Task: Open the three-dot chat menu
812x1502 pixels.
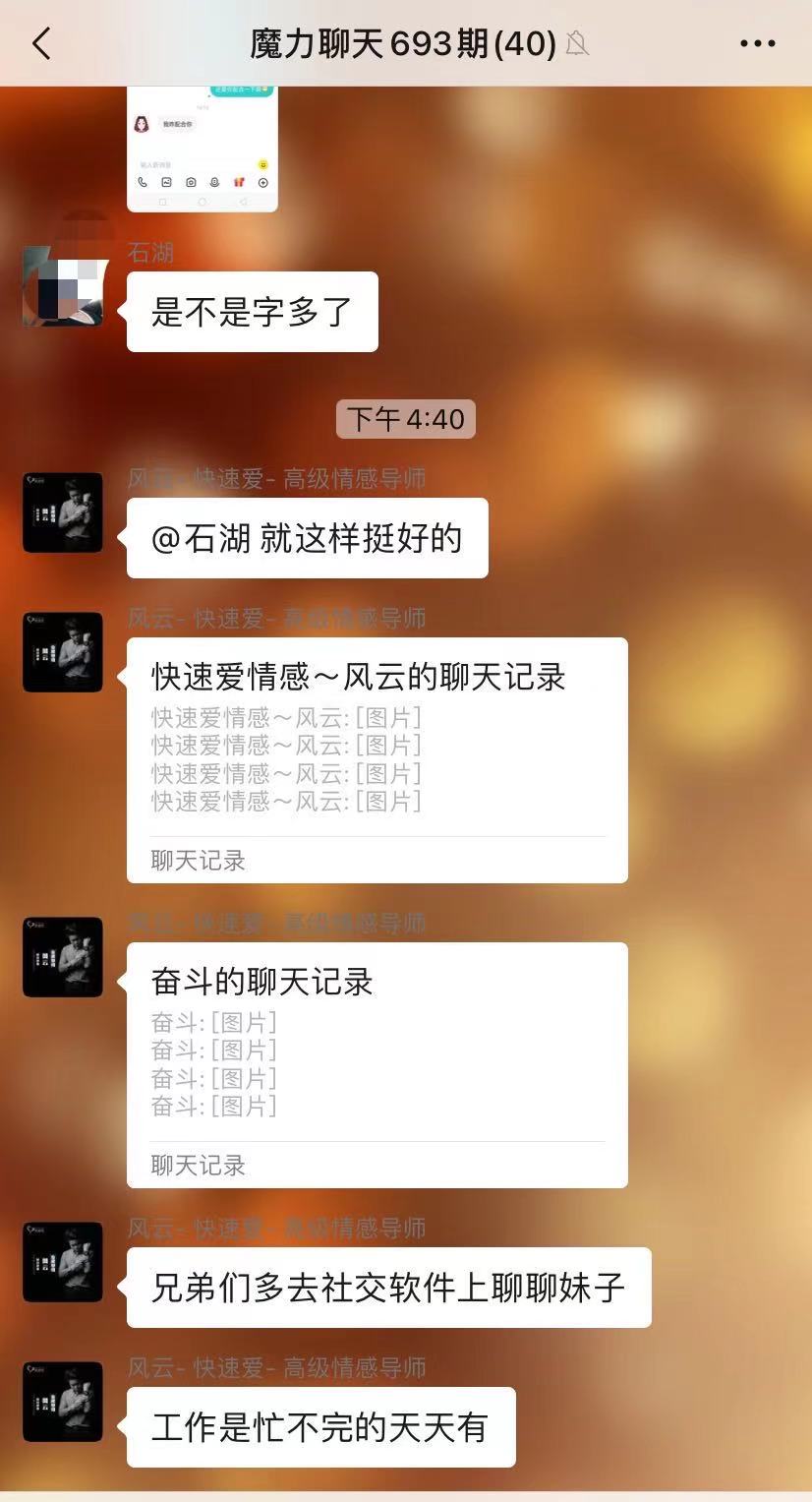Action: point(757,43)
